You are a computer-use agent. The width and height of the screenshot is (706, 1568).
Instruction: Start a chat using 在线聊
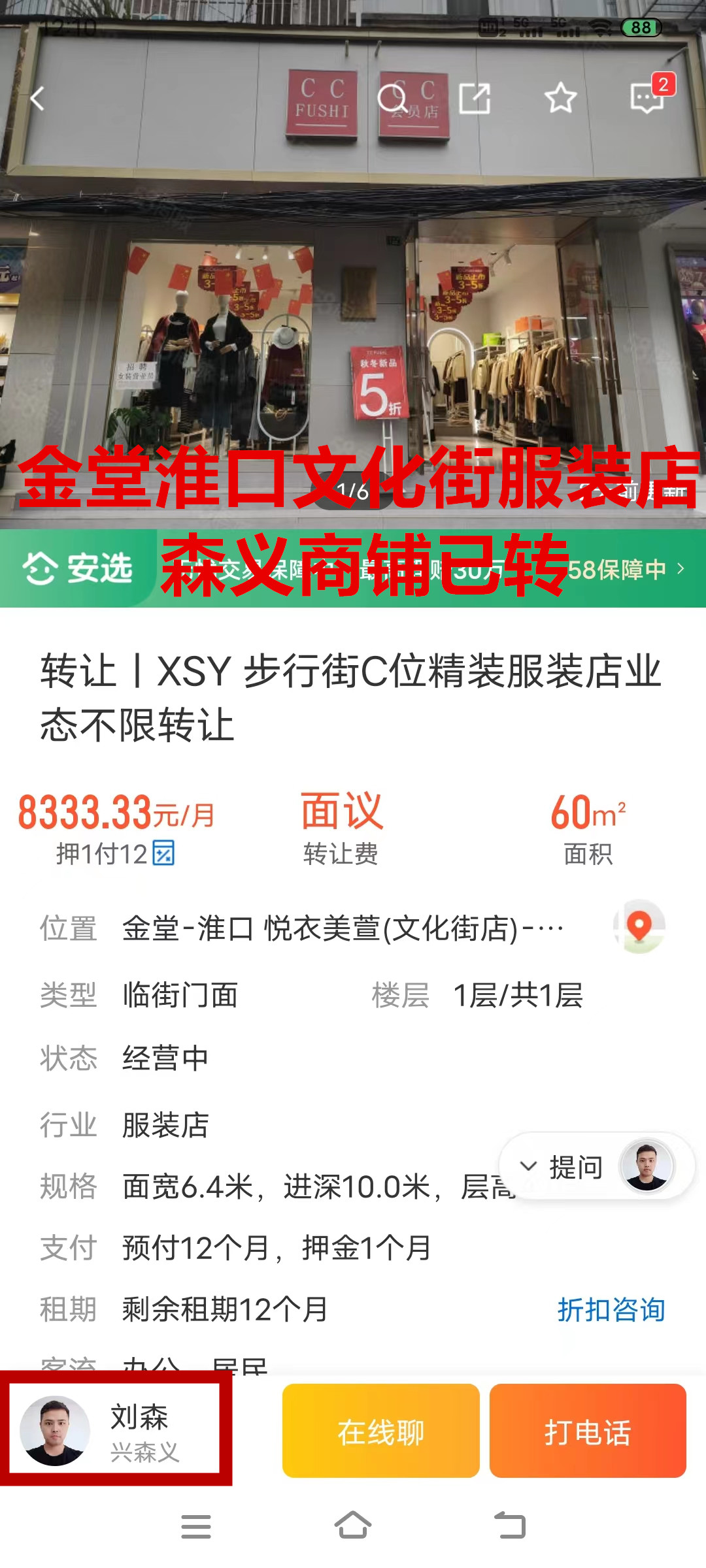click(380, 1432)
